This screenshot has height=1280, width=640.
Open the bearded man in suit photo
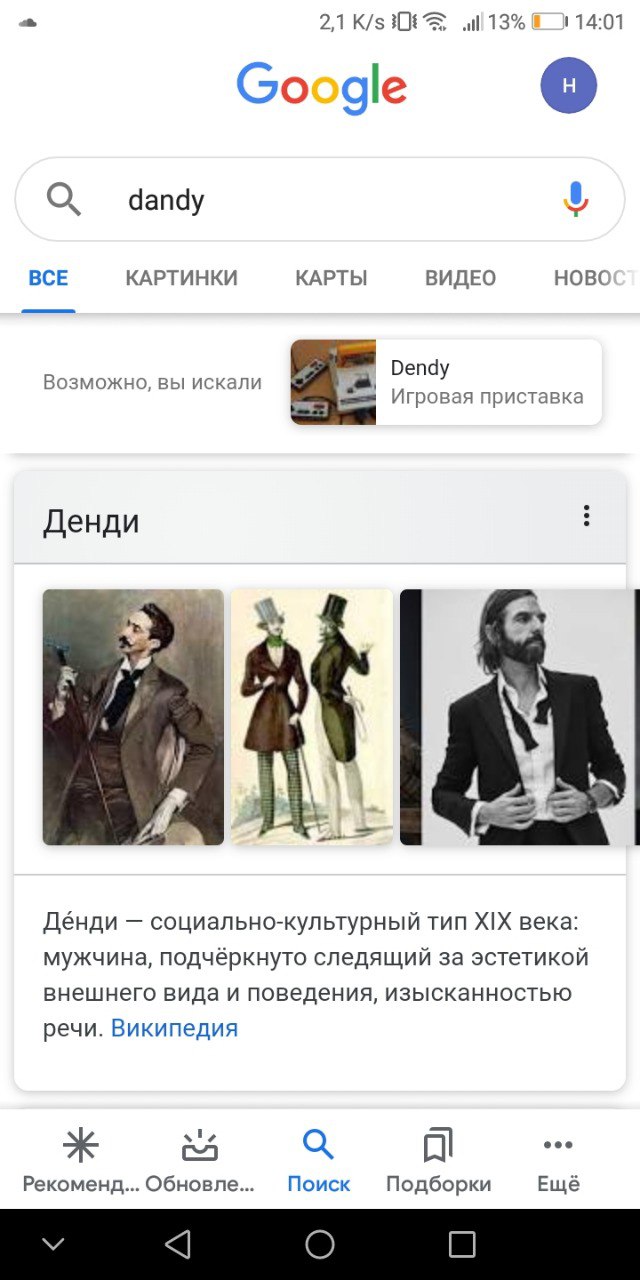[518, 717]
